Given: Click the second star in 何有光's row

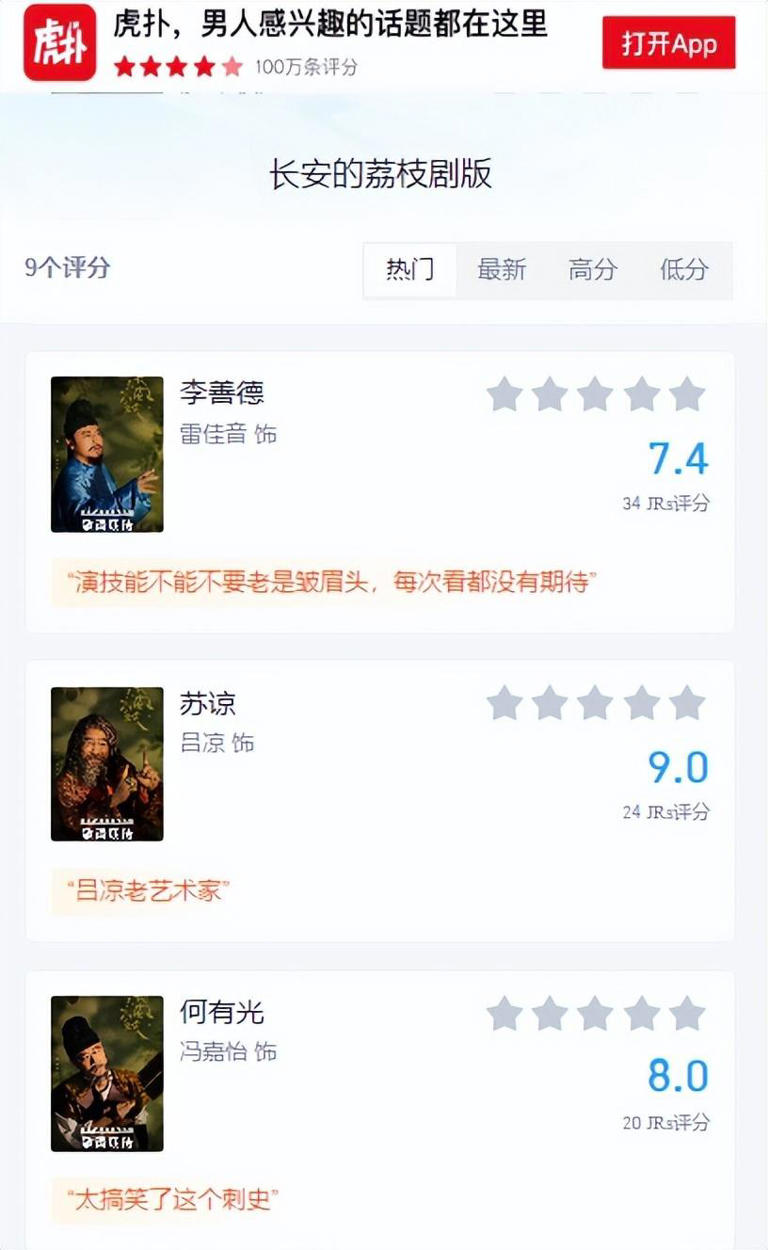Looking at the screenshot, I should click(551, 1013).
